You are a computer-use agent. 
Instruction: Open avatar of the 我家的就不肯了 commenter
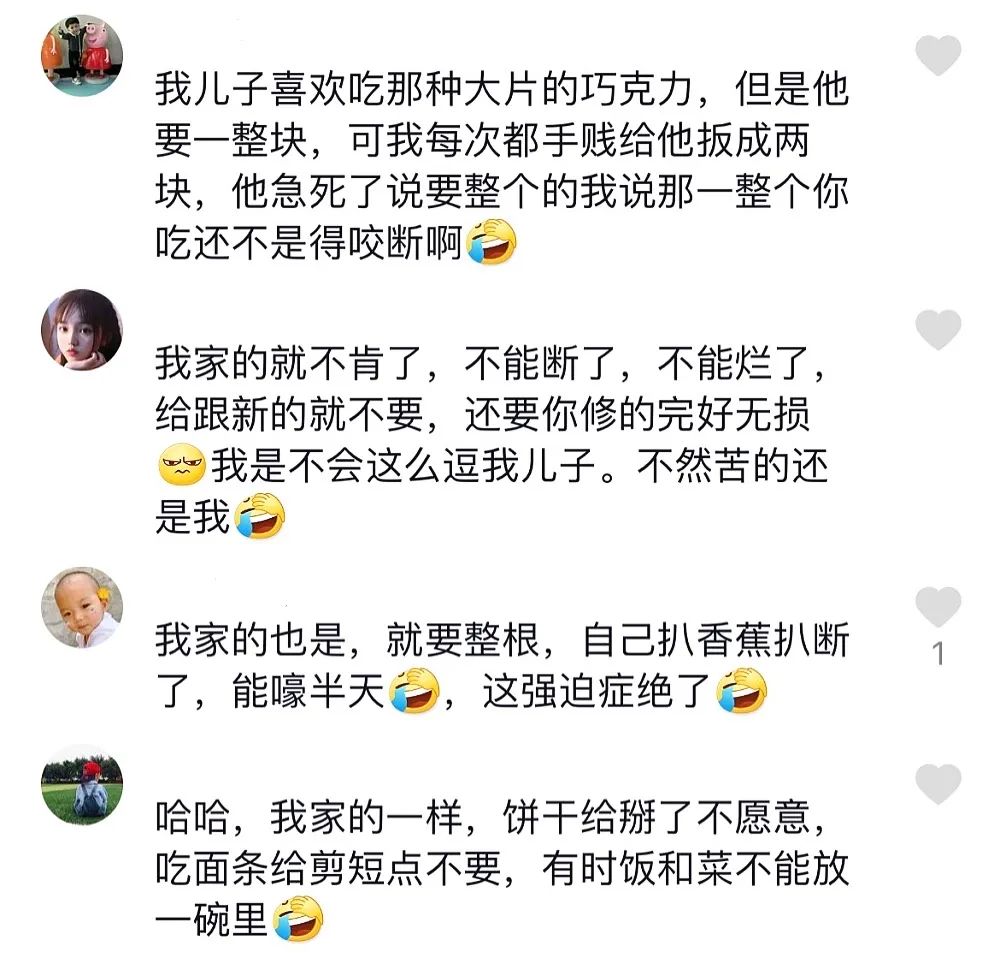point(82,330)
